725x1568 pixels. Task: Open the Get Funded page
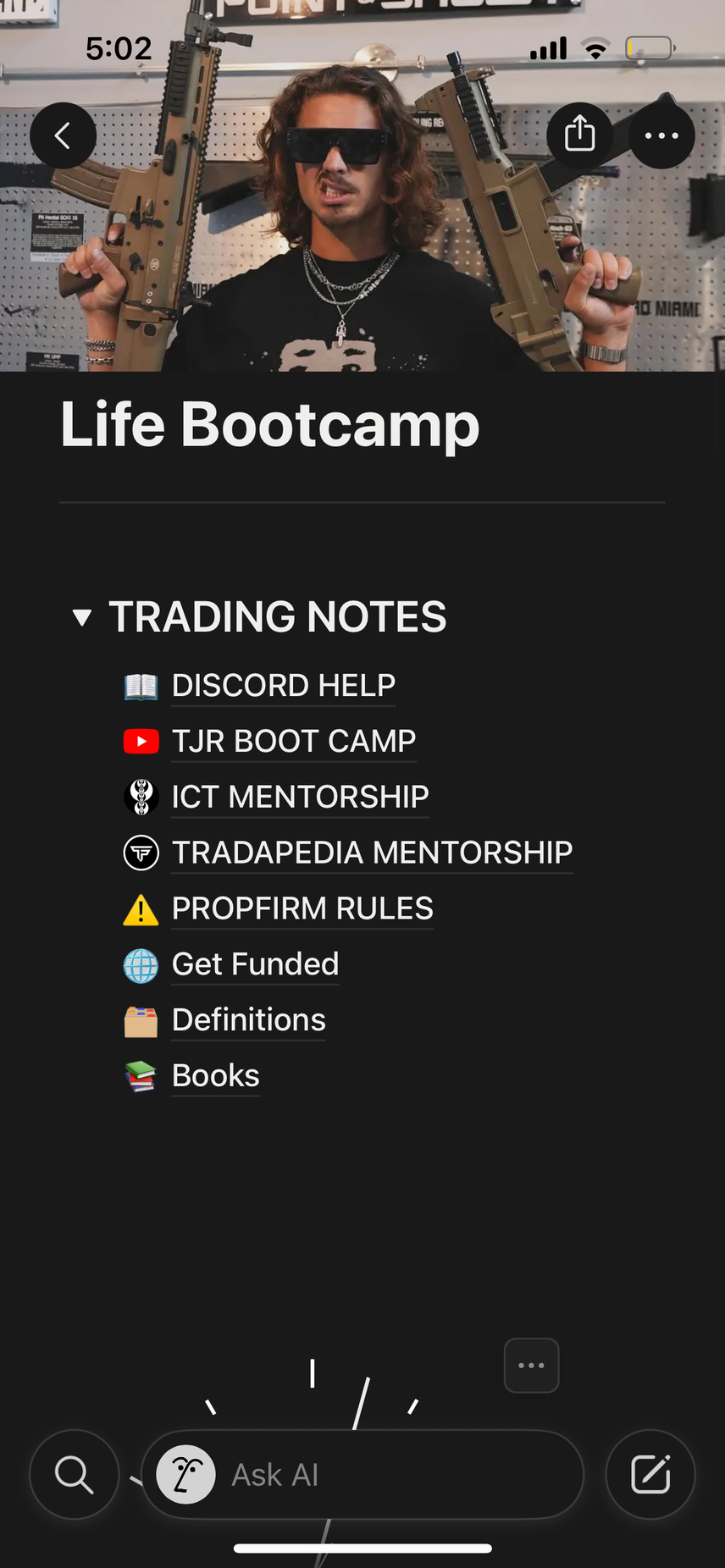click(255, 964)
